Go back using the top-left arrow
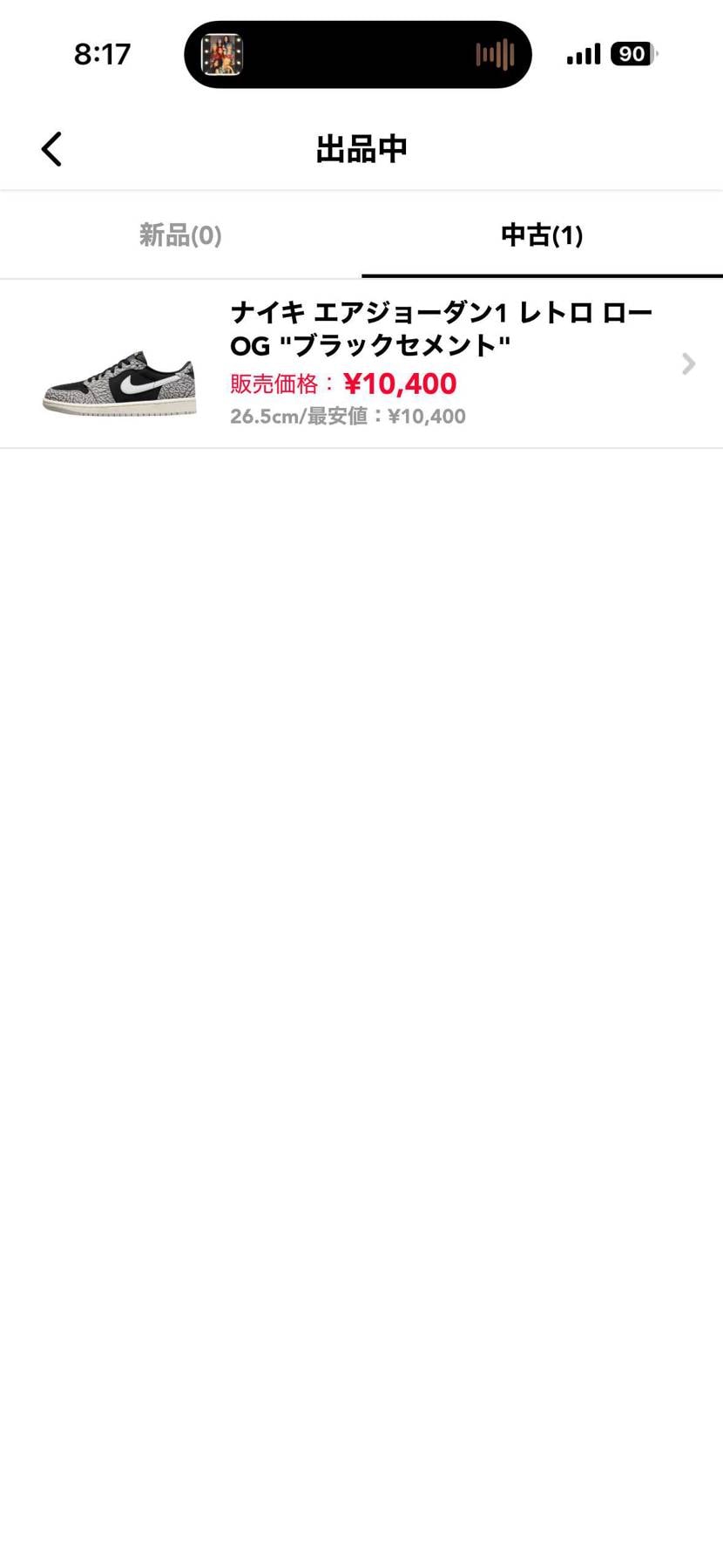 (x=52, y=149)
